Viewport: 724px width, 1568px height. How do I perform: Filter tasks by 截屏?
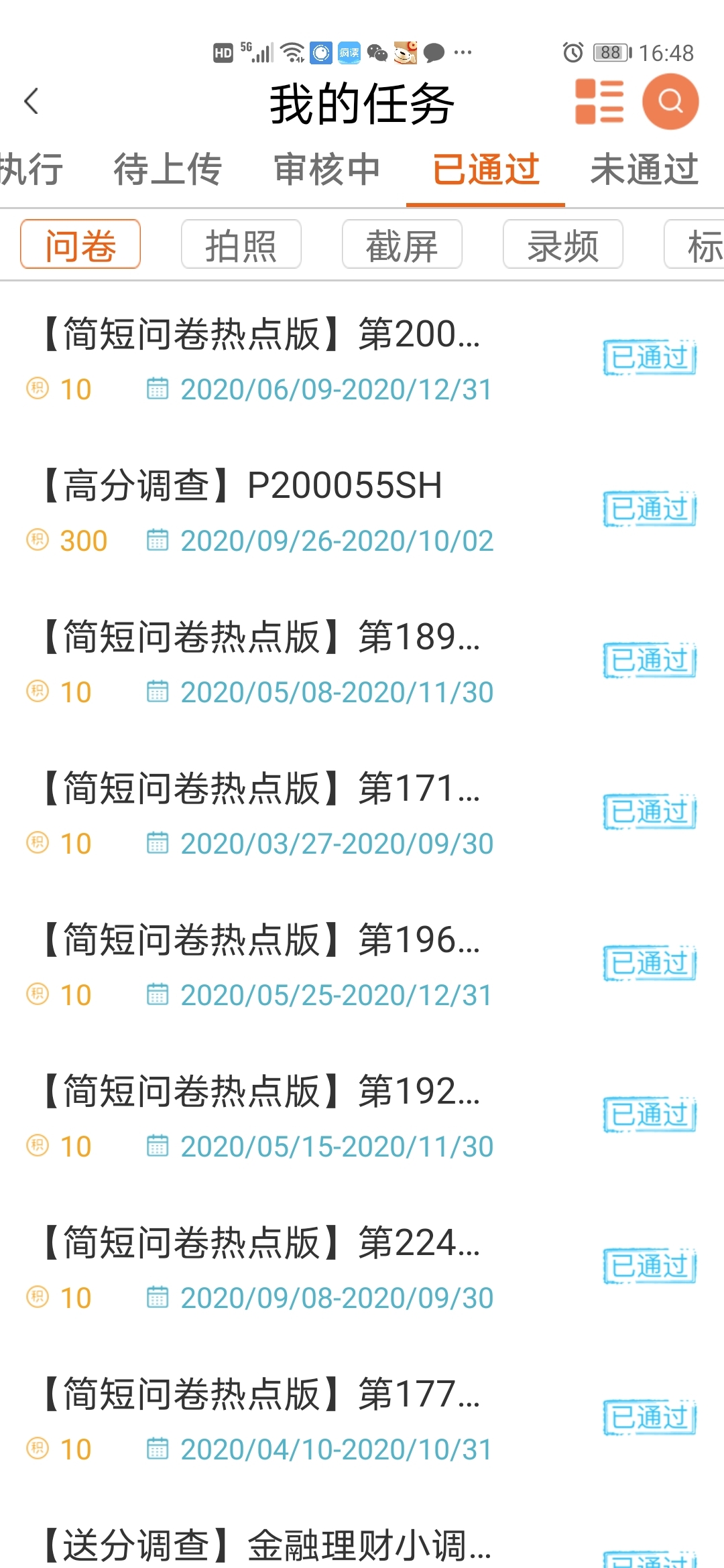[x=402, y=245]
